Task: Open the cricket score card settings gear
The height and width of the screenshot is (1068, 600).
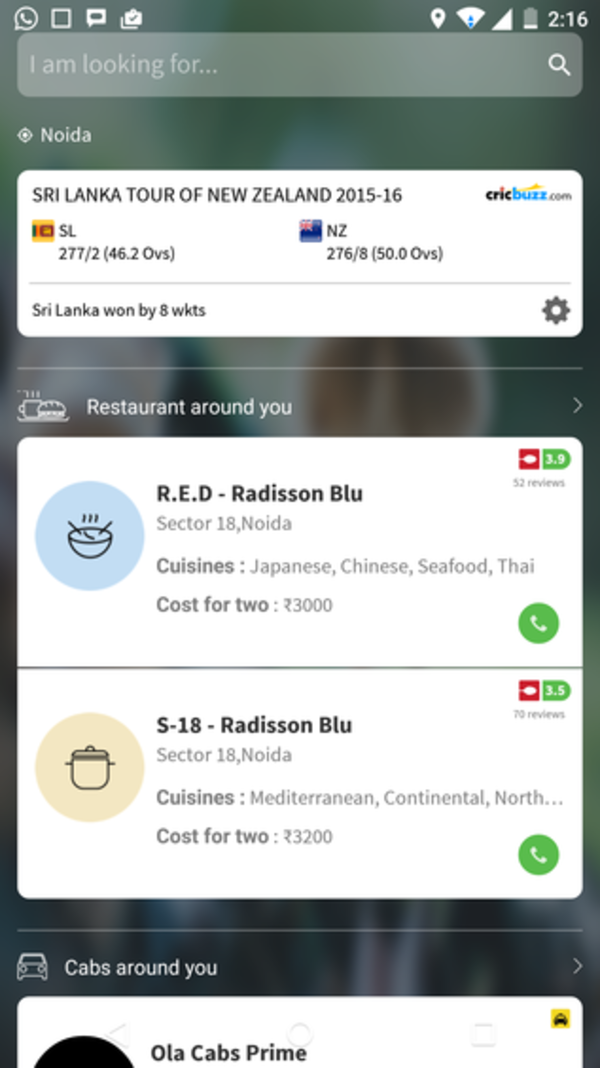Action: tap(556, 311)
